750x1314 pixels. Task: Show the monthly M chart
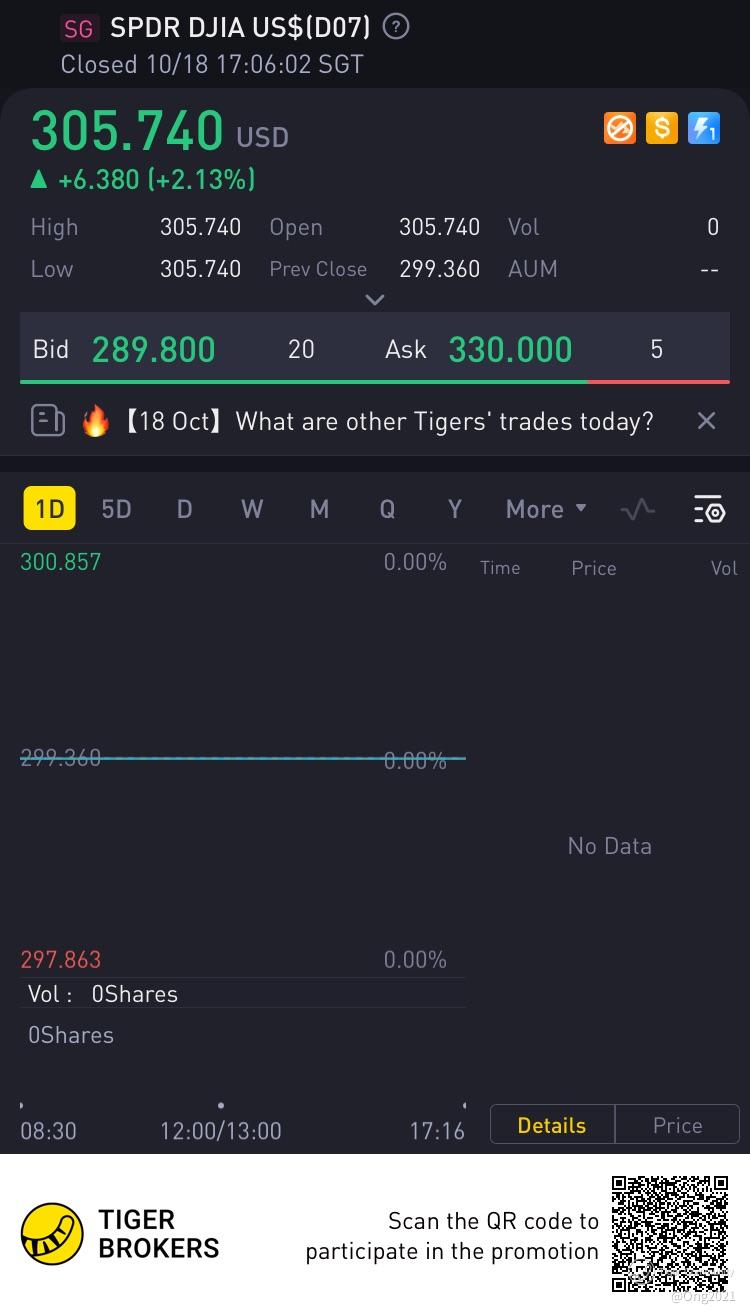(x=319, y=509)
